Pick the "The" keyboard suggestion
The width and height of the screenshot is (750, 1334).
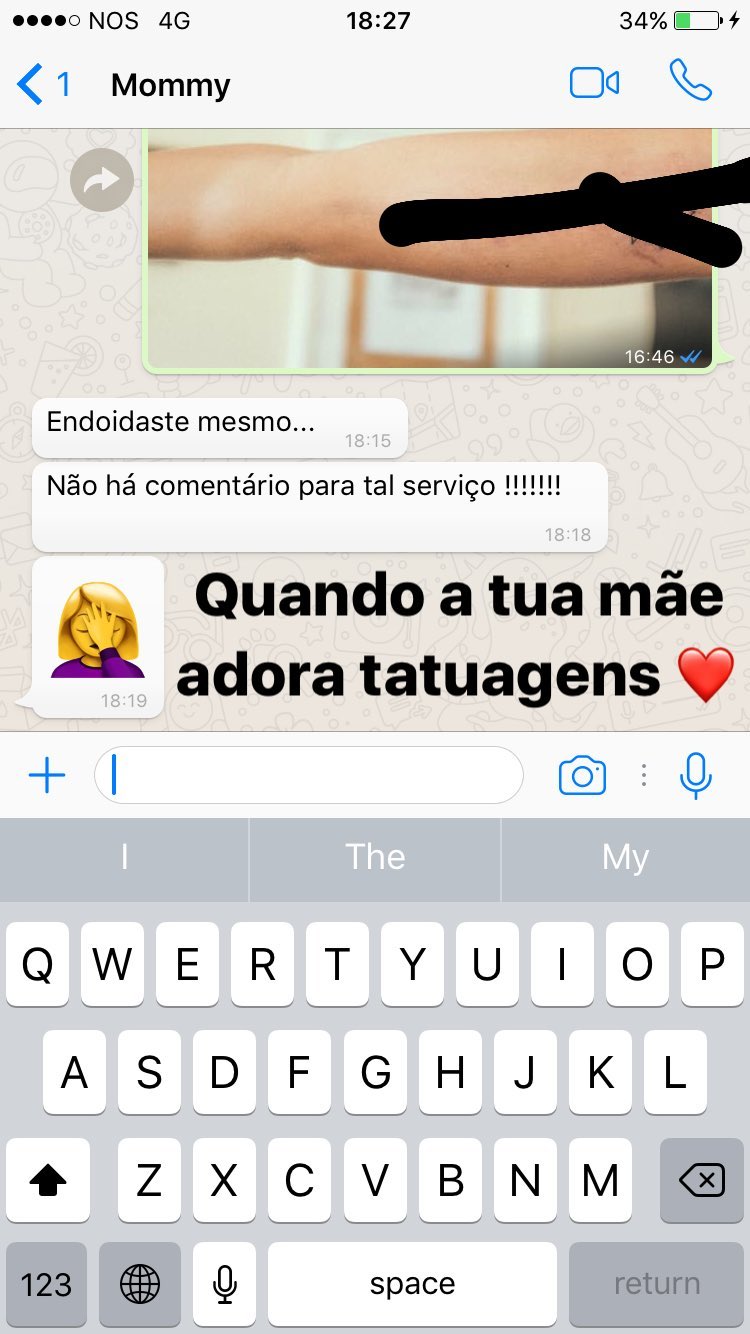tap(375, 858)
